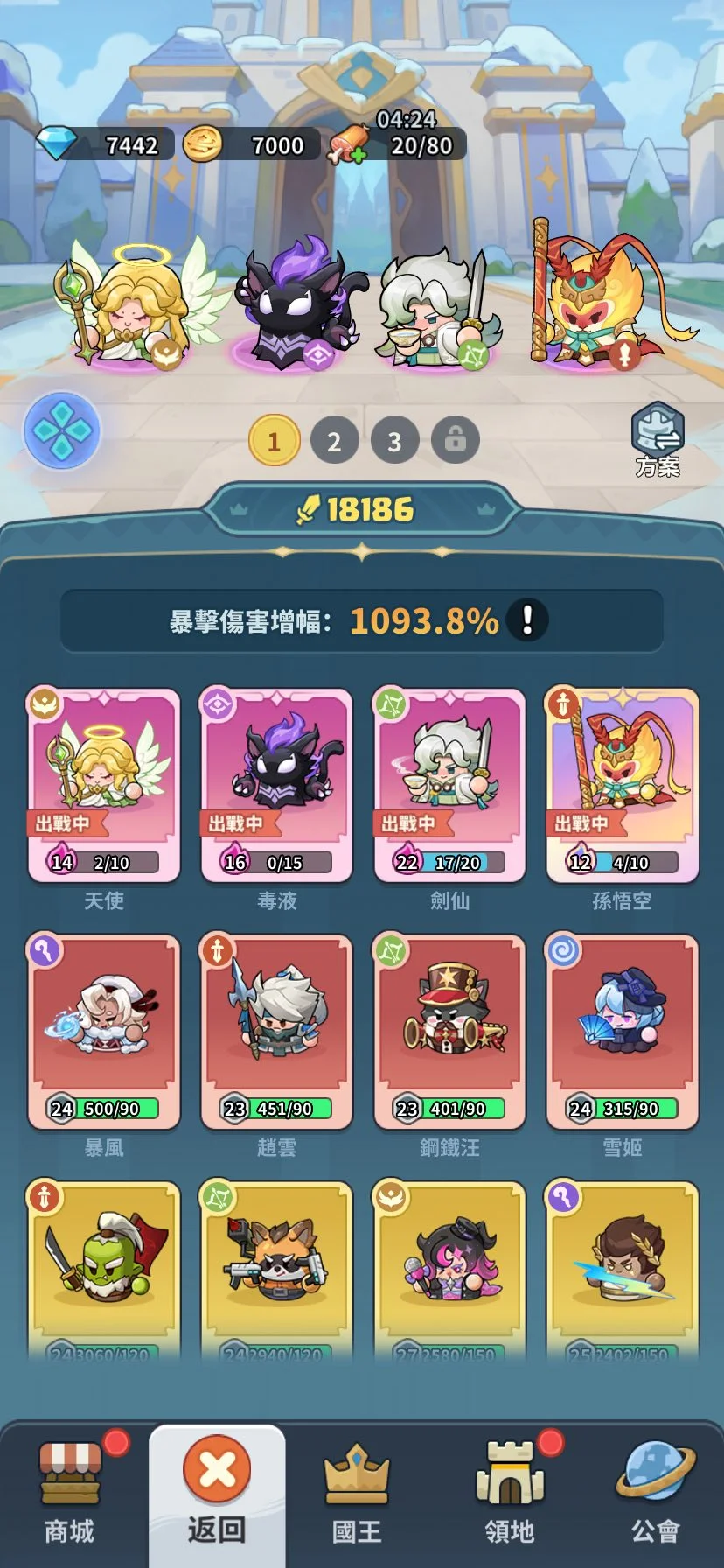The image size is (724, 1568).
Task: Select the 孫悟空 hero card
Action: pos(622,786)
